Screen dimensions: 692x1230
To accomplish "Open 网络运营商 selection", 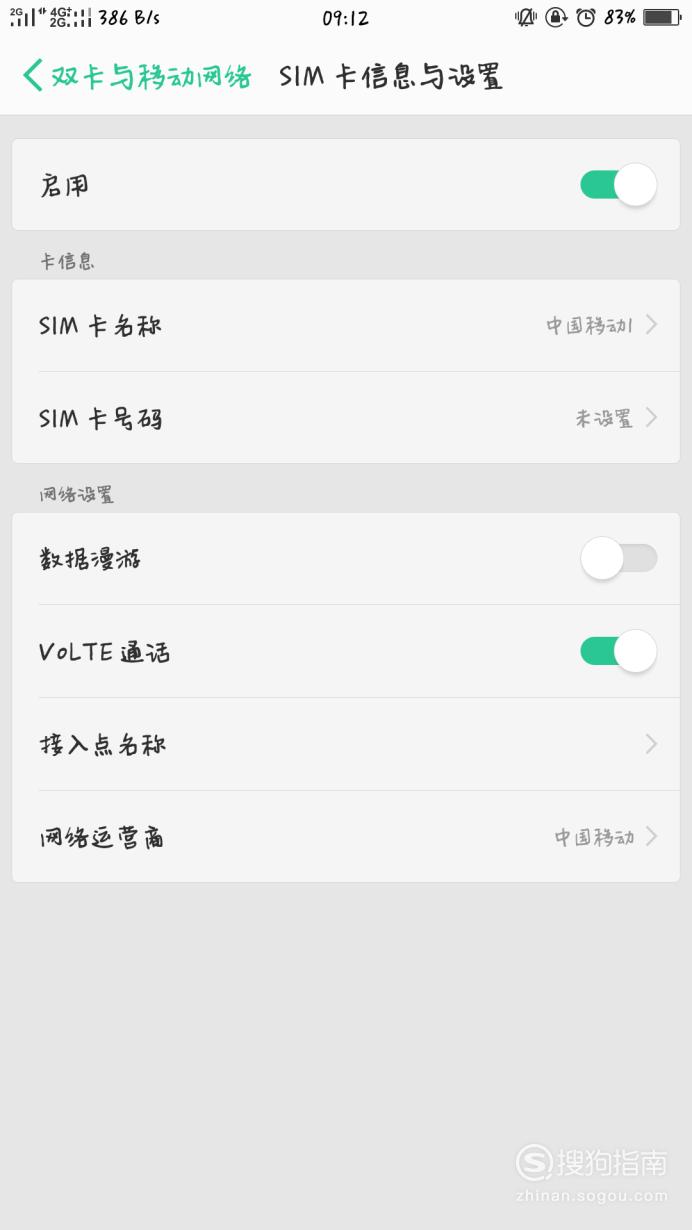I will coord(346,837).
